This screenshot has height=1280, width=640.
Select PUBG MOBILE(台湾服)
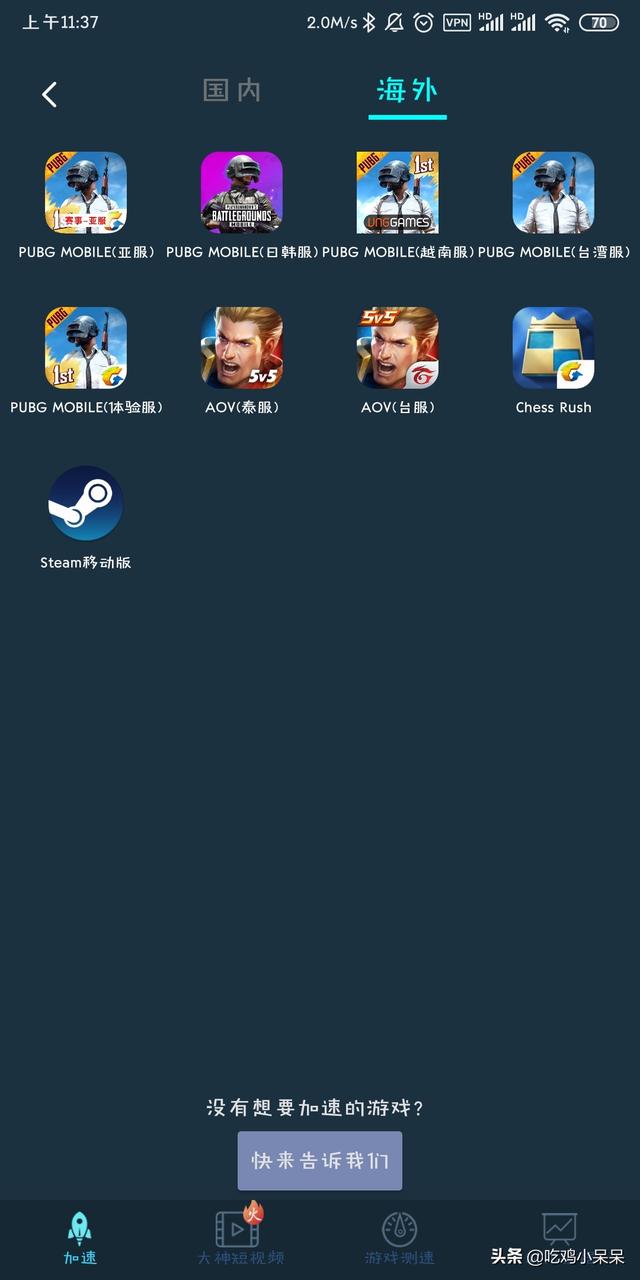553,193
